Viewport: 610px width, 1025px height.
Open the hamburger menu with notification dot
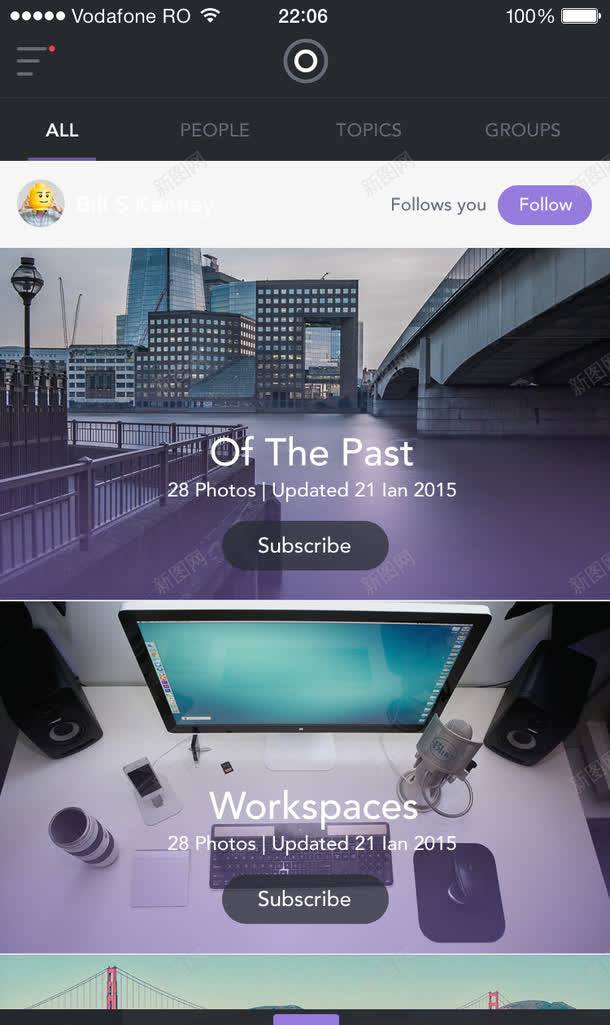point(33,61)
